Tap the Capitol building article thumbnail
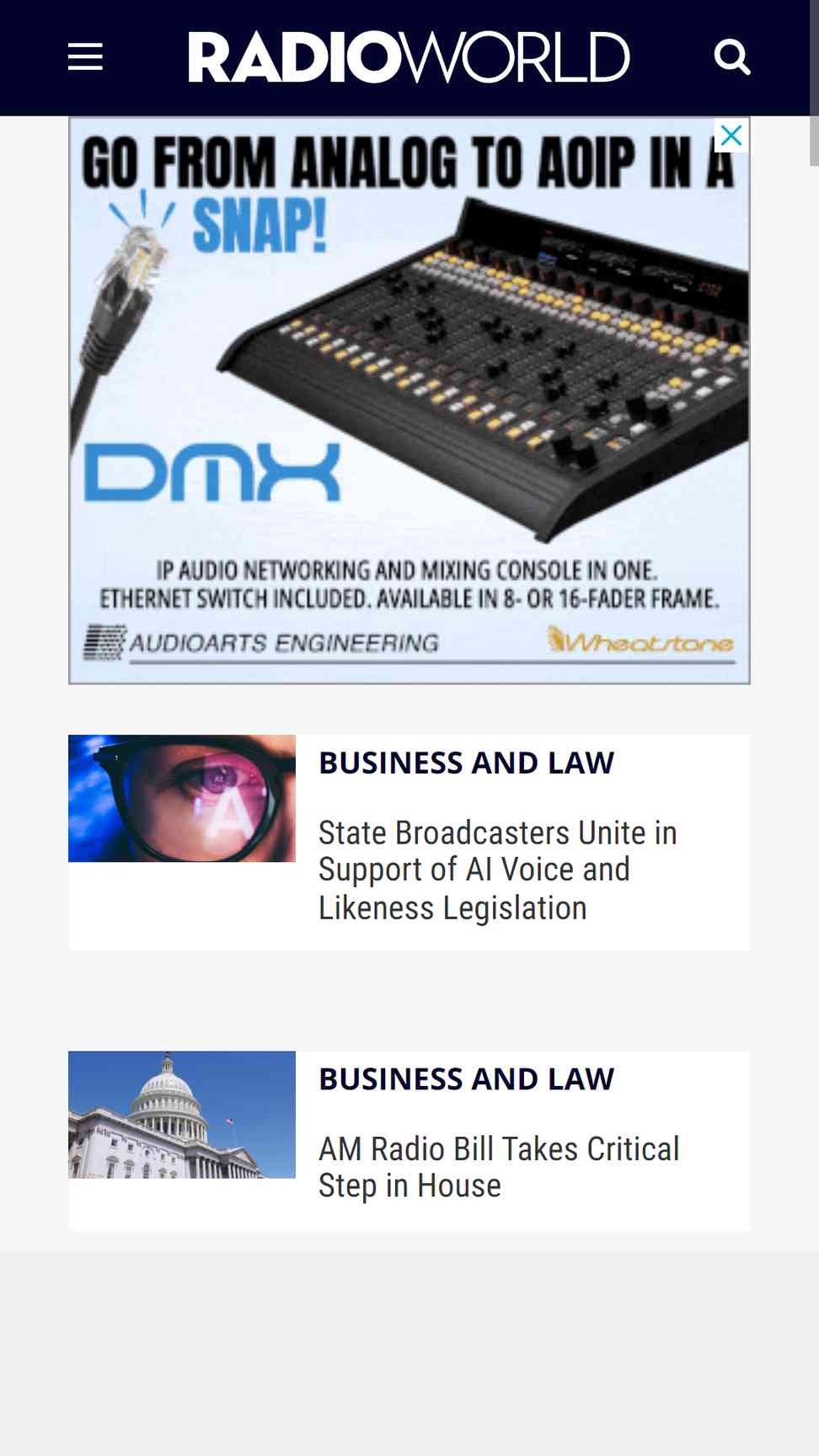Viewport: 819px width, 1456px height. [x=182, y=1114]
